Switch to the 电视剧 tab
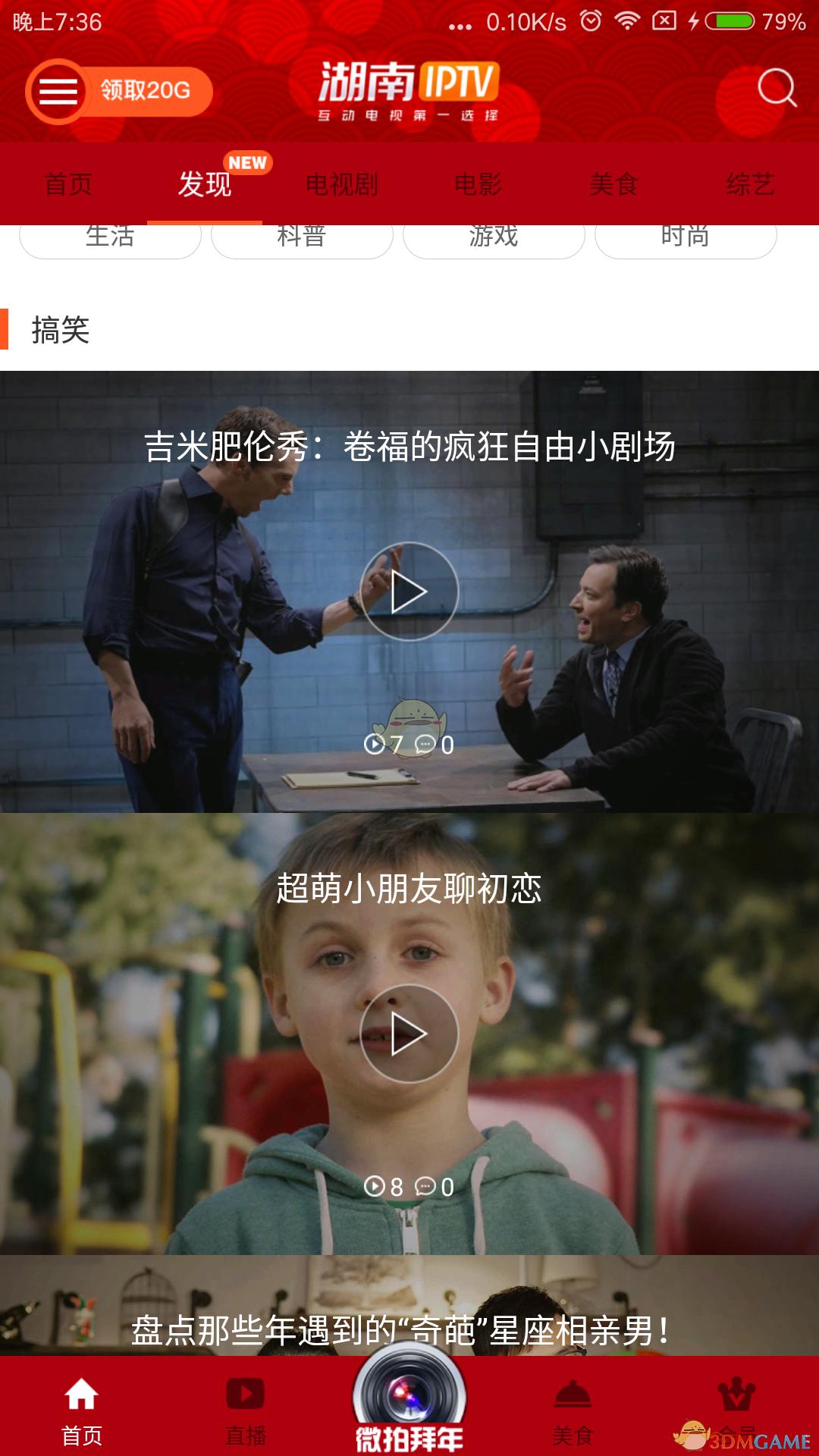Screen dimensions: 819x1456 click(x=341, y=184)
